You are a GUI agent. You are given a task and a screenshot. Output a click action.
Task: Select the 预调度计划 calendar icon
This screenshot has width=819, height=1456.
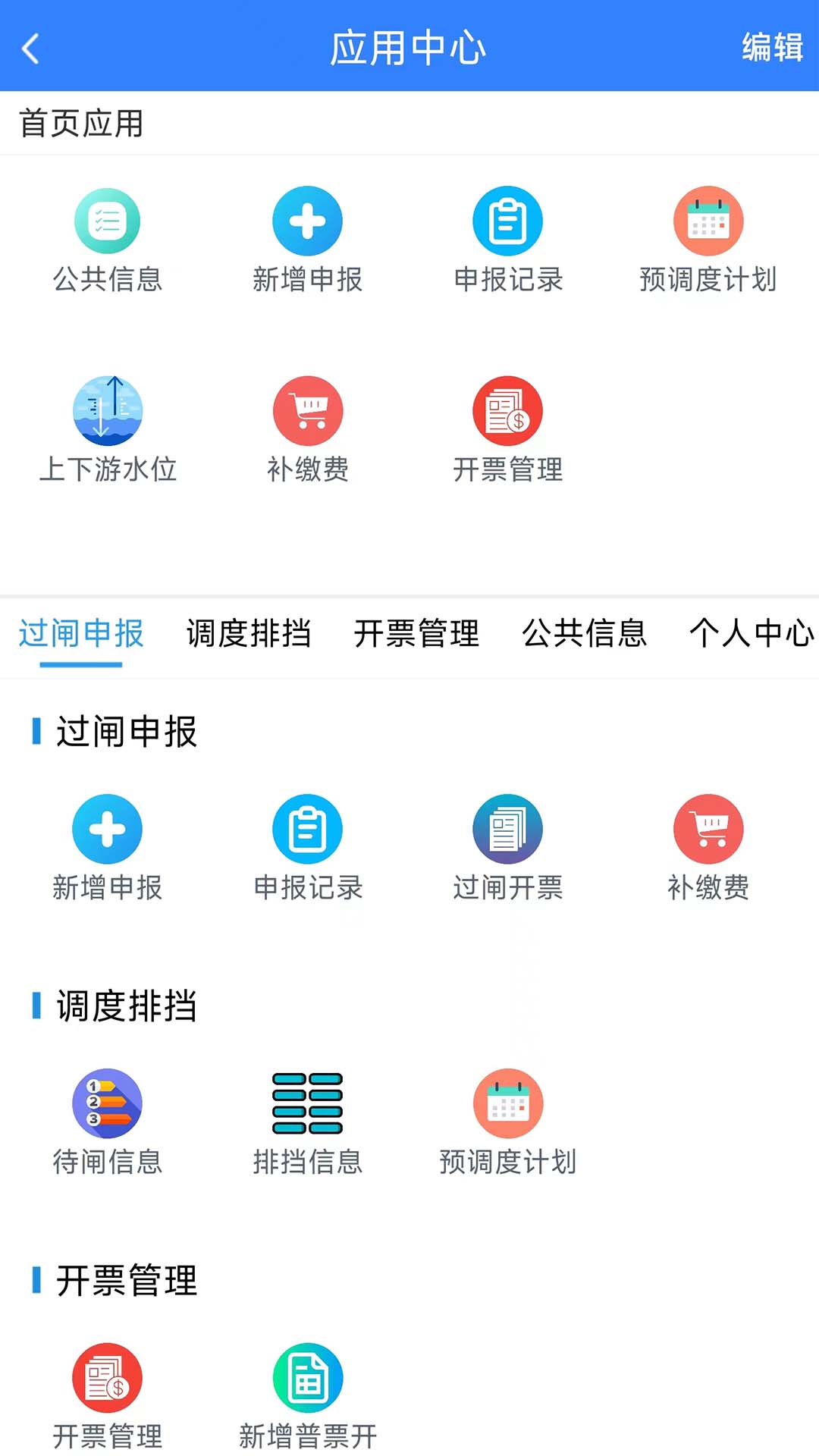pyautogui.click(x=708, y=220)
